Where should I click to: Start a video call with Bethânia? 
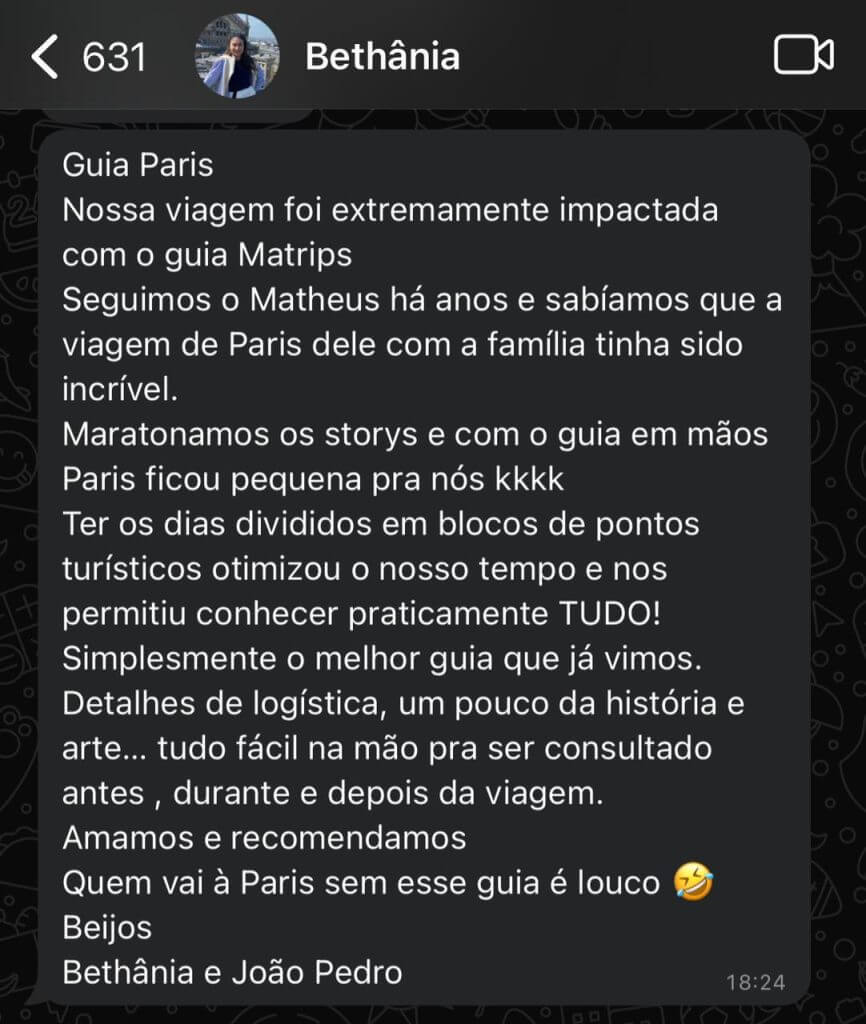click(x=803, y=56)
